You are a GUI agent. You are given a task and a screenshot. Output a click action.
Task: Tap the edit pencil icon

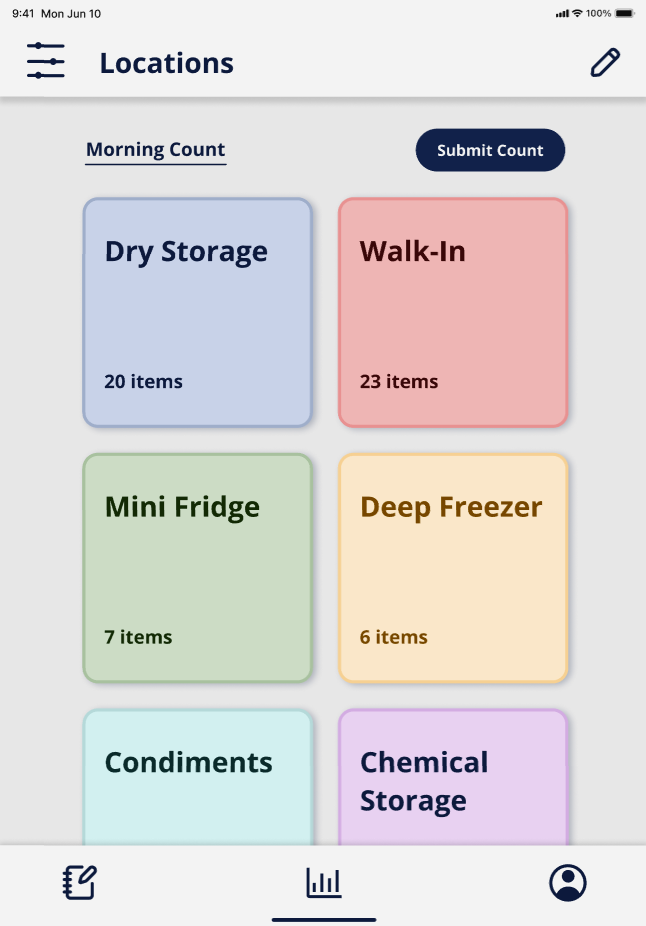point(605,62)
